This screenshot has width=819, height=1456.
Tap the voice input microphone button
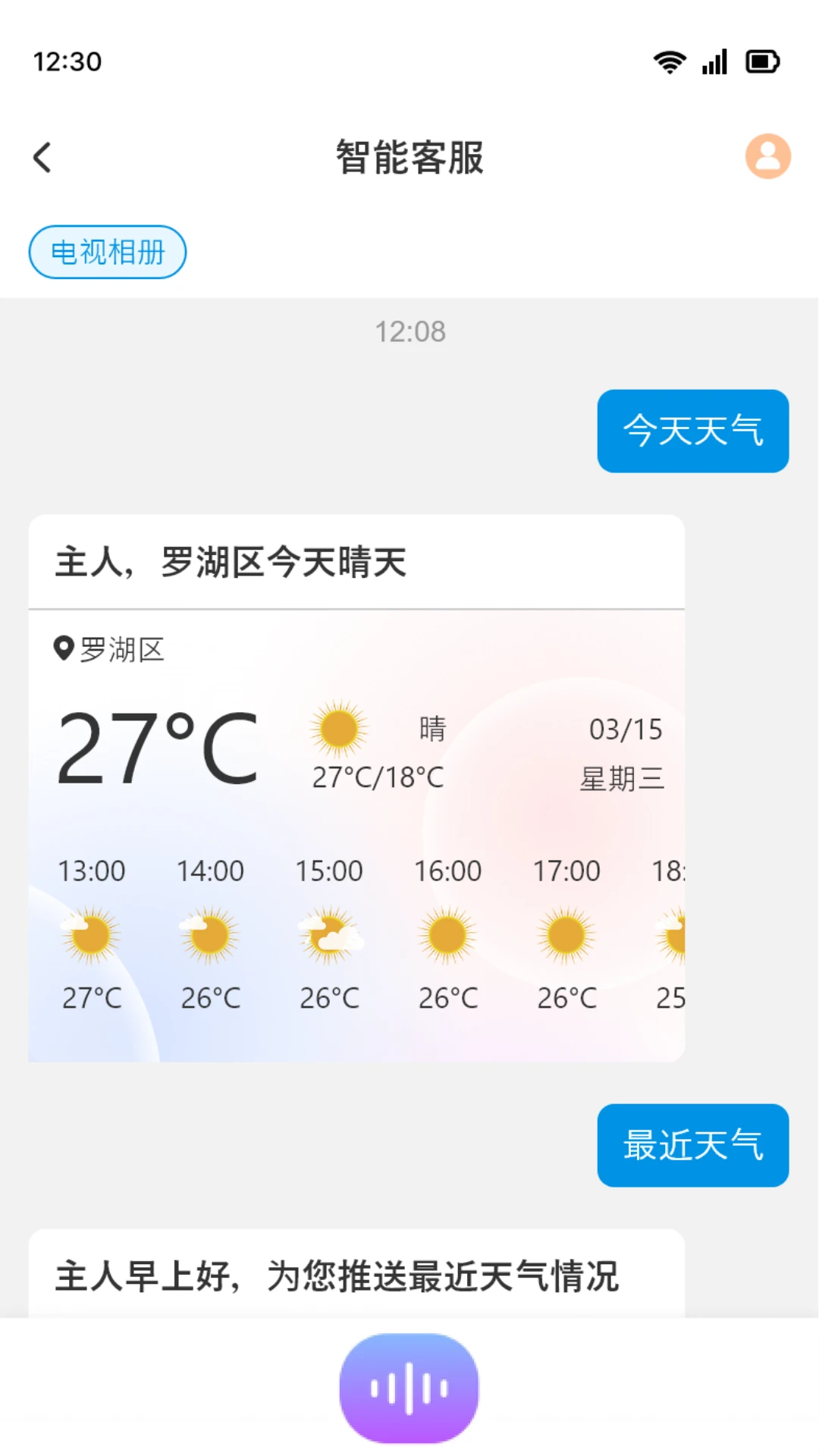[409, 1386]
